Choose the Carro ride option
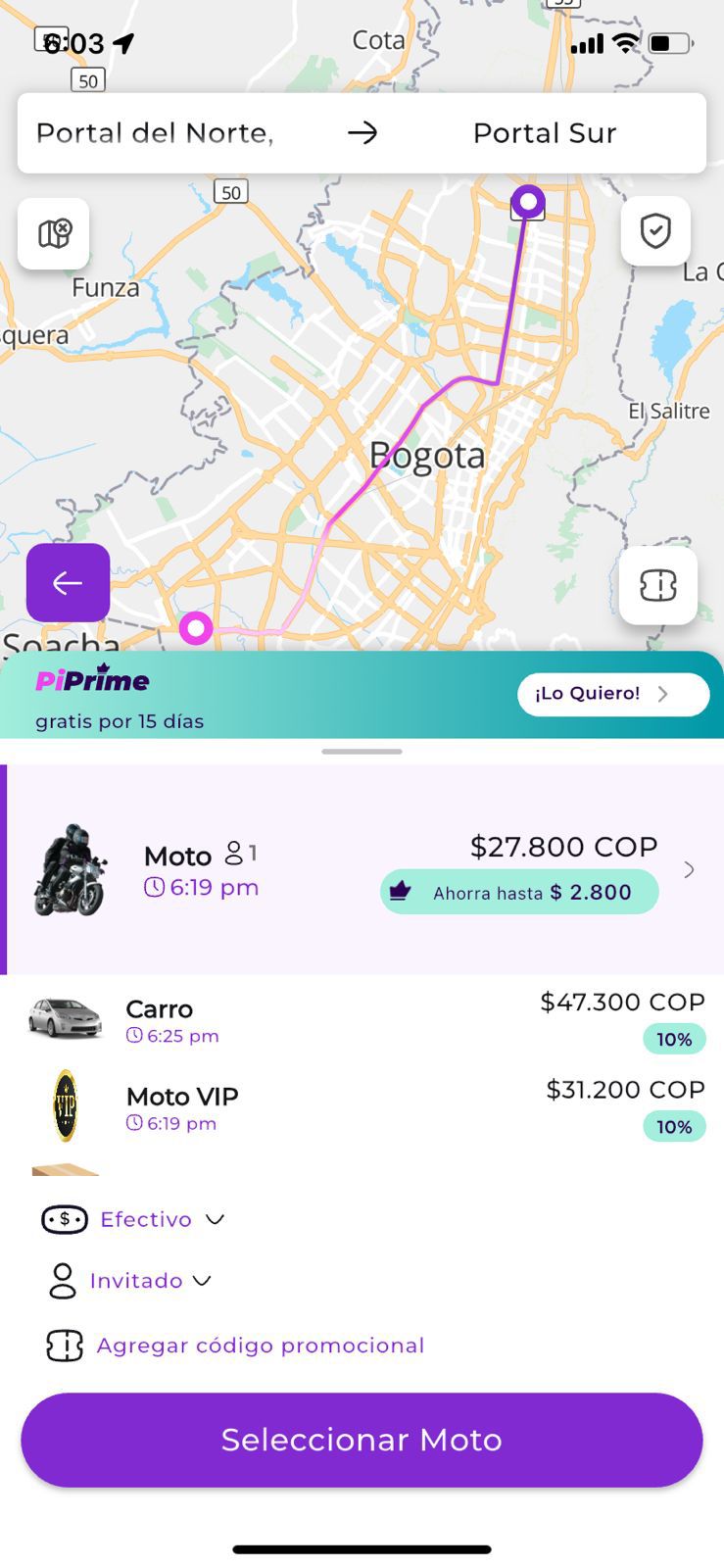 pyautogui.click(x=362, y=1019)
